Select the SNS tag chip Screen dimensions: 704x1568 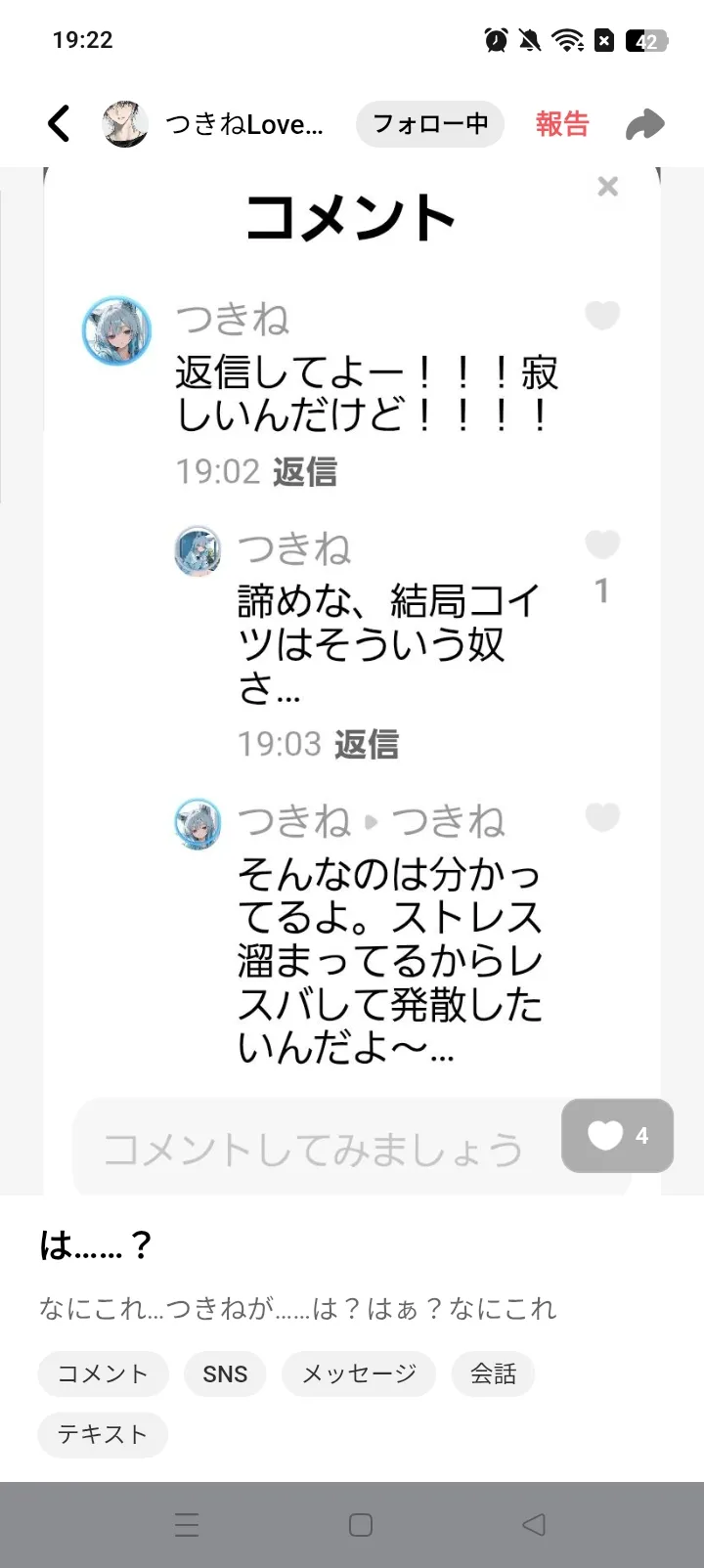point(225,1373)
